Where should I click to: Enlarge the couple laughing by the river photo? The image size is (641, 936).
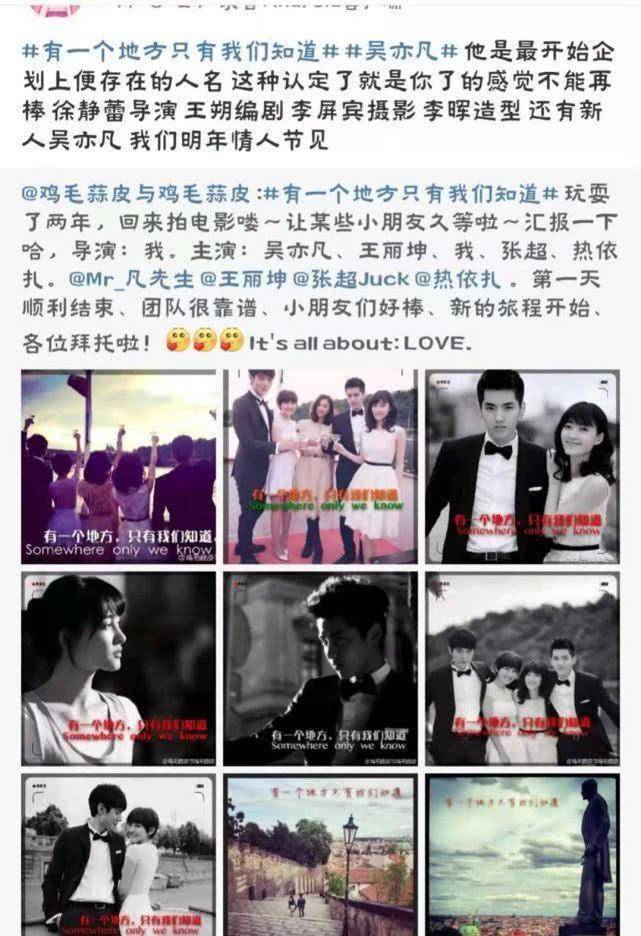(119, 855)
